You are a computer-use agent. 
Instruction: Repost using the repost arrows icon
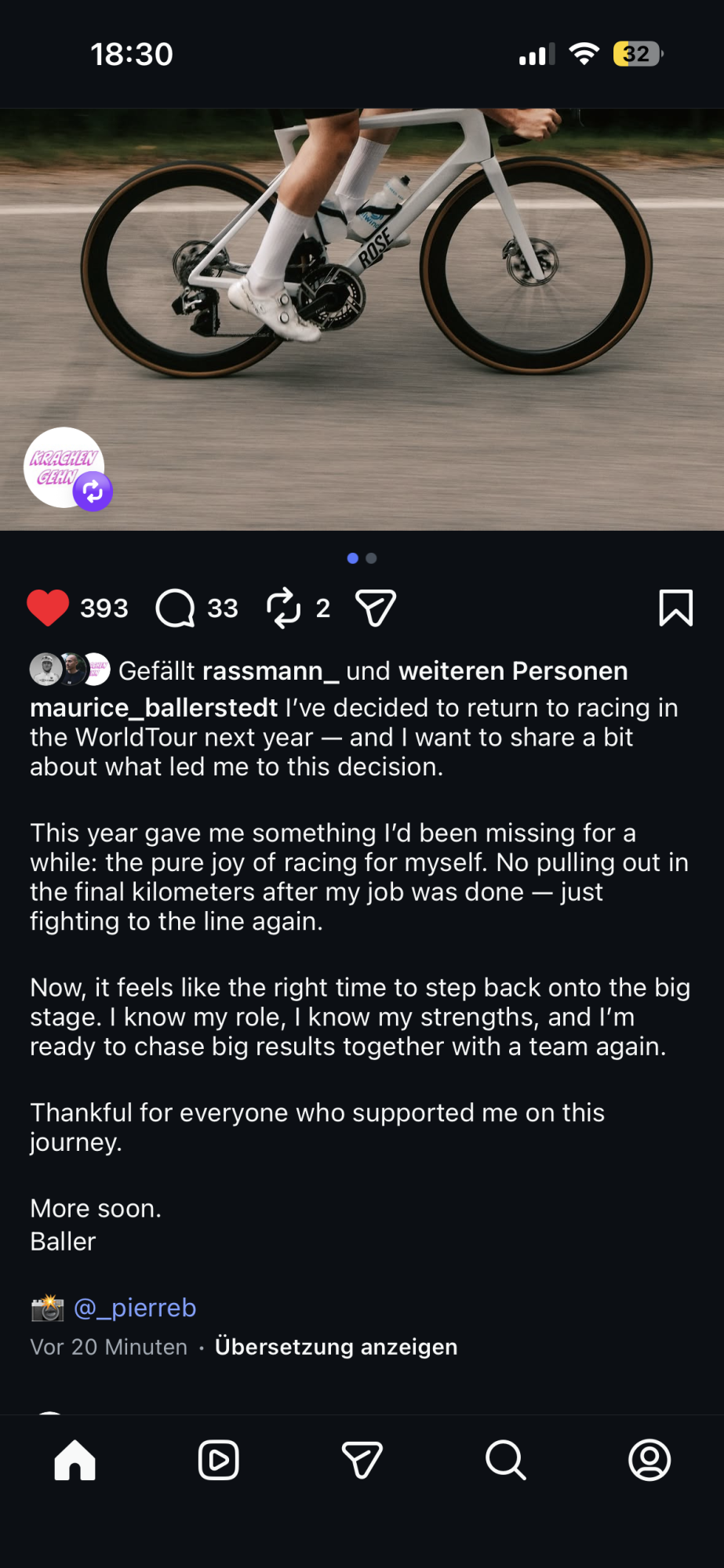[283, 608]
